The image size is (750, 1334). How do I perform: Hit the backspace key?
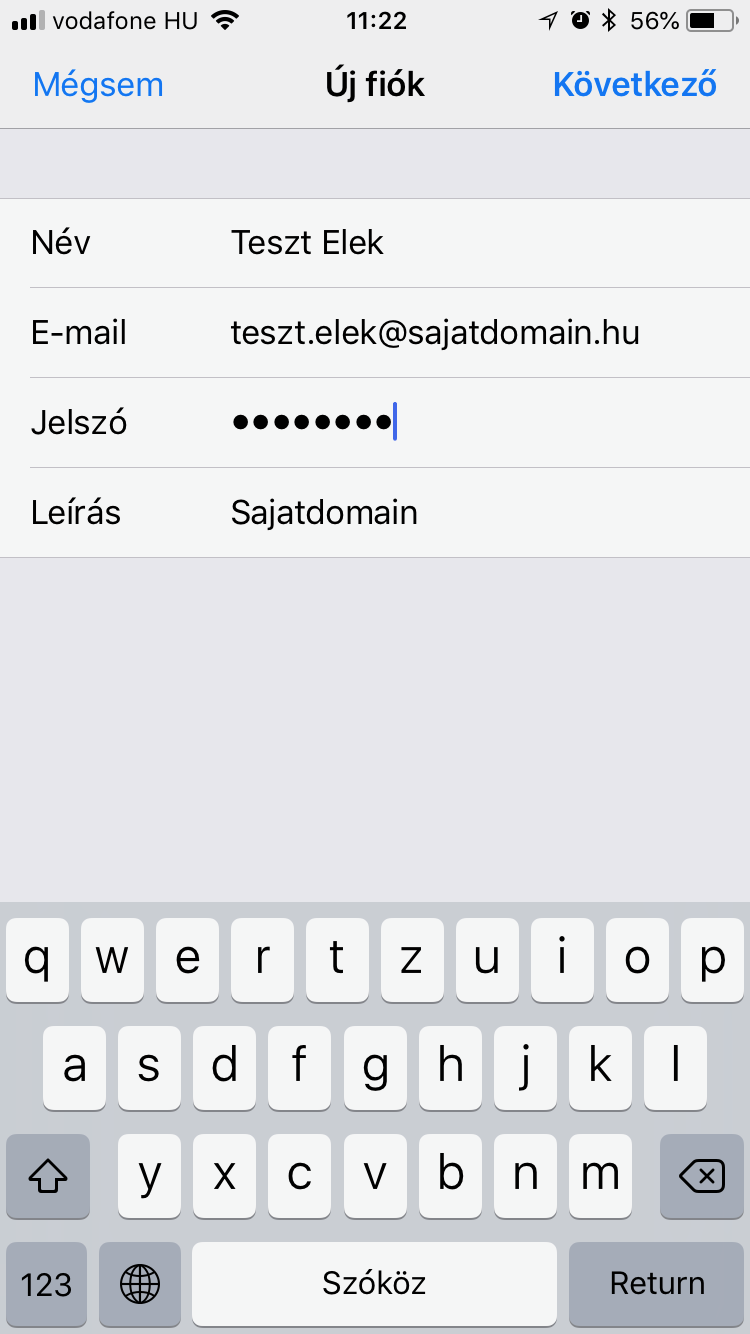[x=702, y=1177]
